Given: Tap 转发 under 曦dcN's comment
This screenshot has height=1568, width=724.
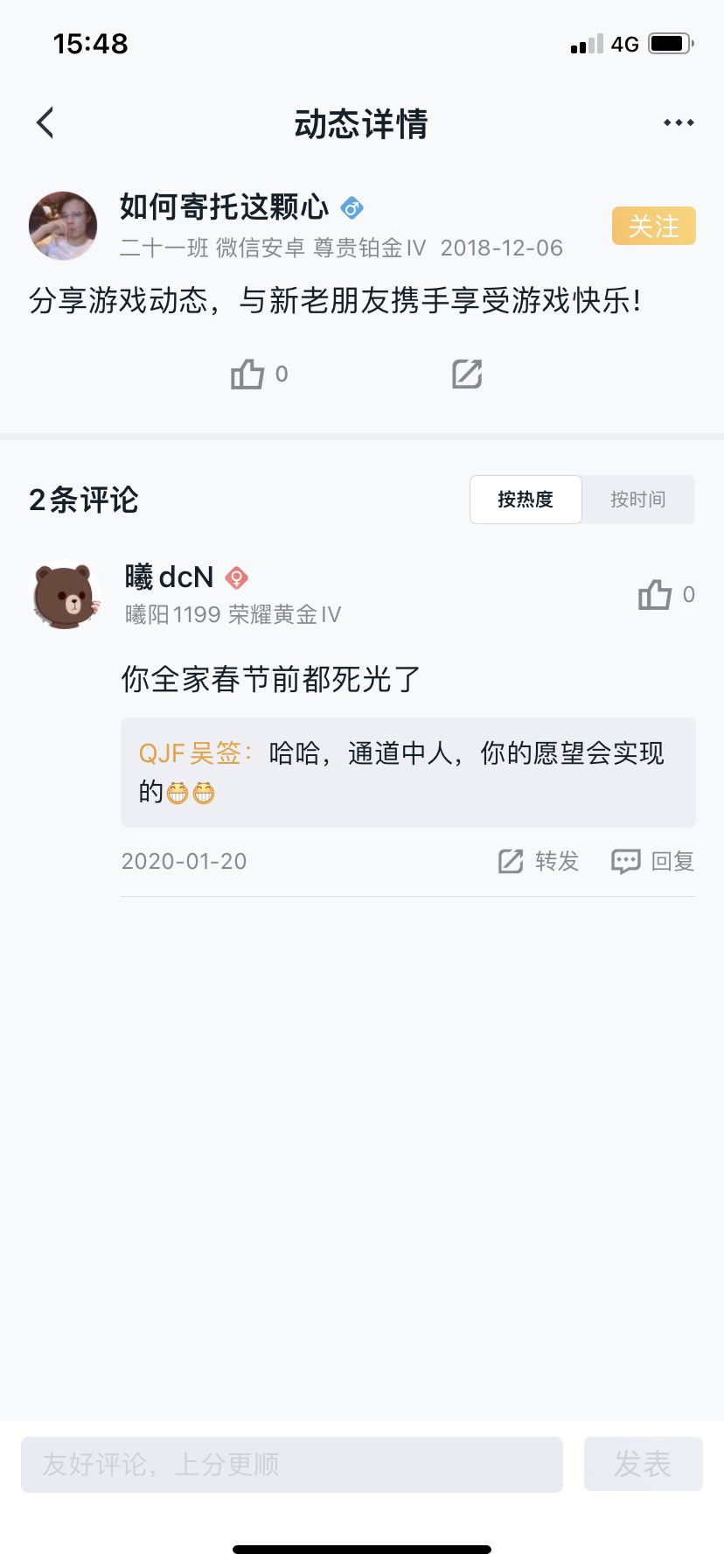Looking at the screenshot, I should [x=539, y=862].
